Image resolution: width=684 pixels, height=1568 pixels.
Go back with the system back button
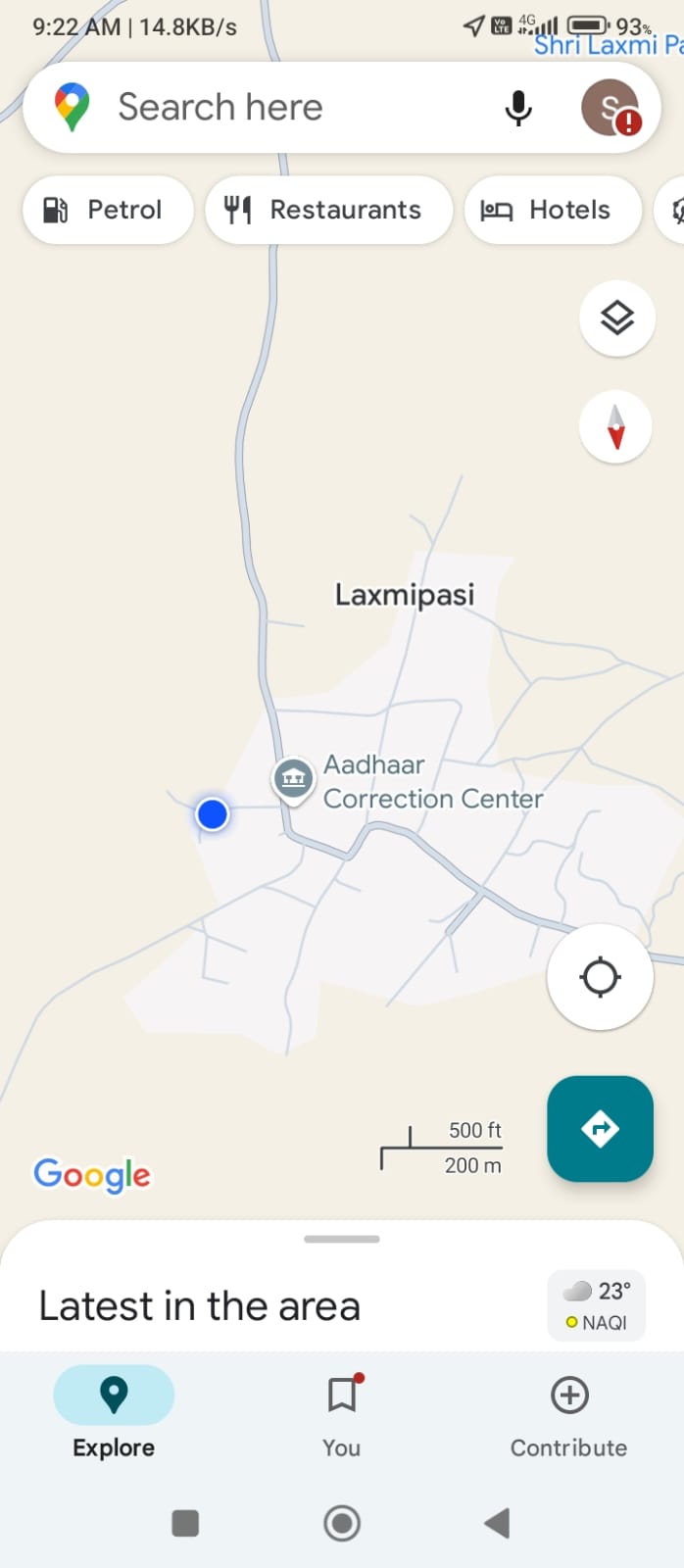point(497,1523)
